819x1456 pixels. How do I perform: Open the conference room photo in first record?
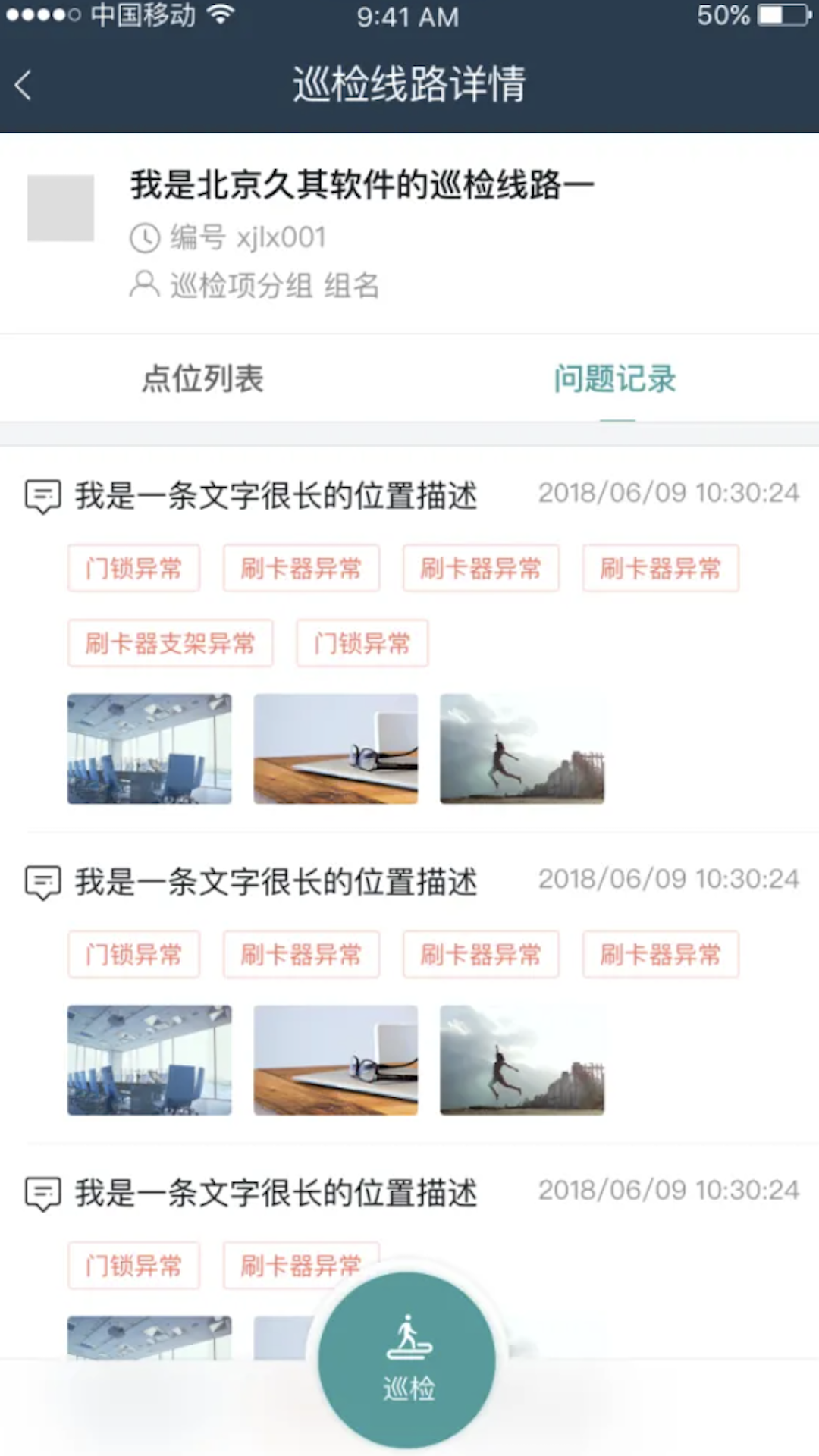point(149,748)
